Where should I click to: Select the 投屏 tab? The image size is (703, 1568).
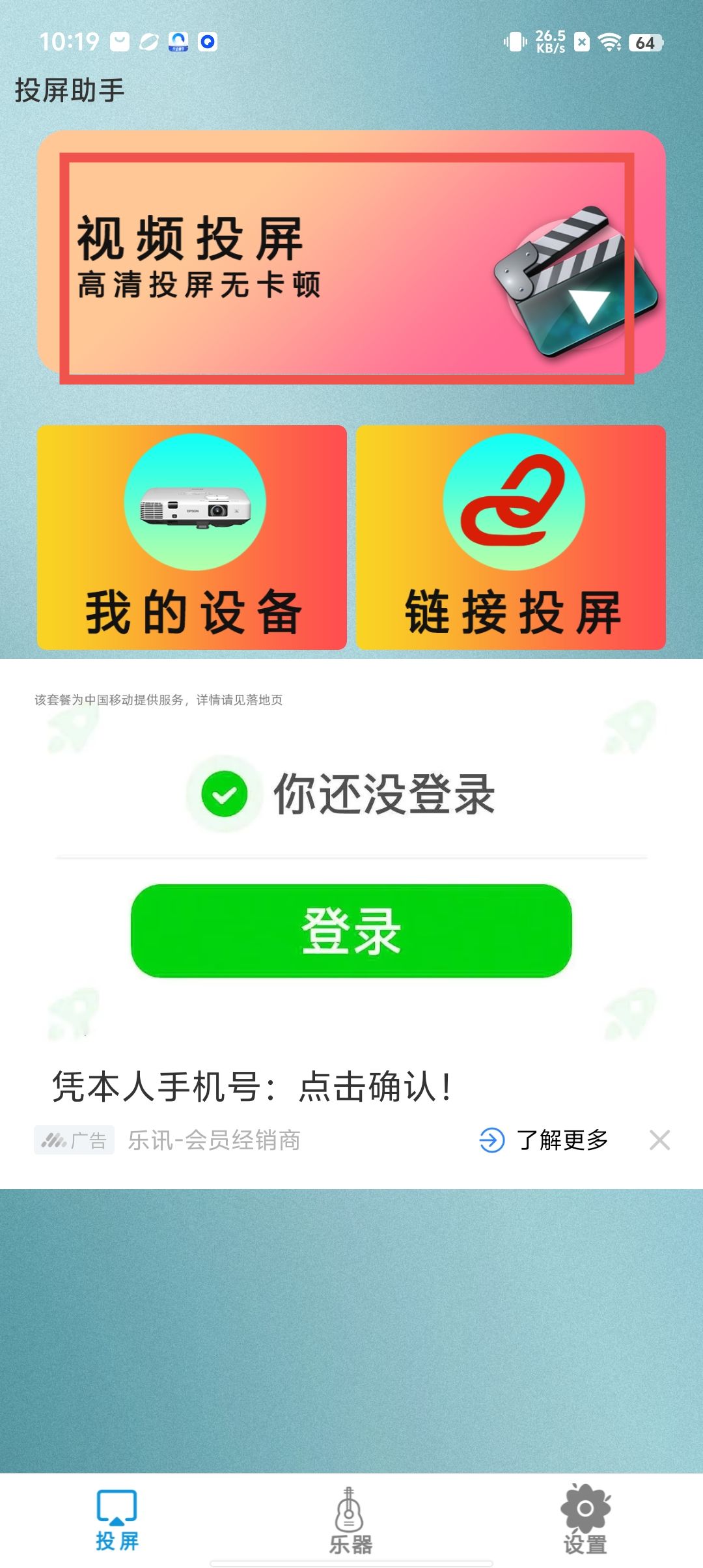(117, 1520)
